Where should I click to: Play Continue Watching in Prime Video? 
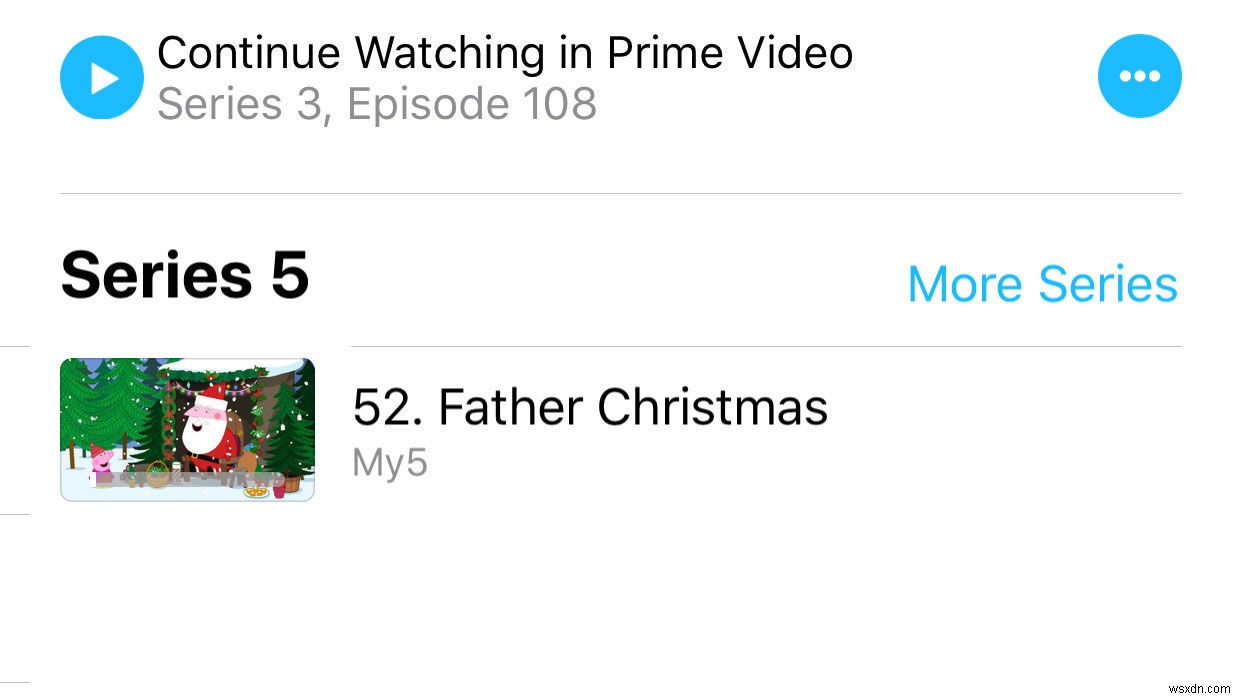pyautogui.click(x=102, y=77)
